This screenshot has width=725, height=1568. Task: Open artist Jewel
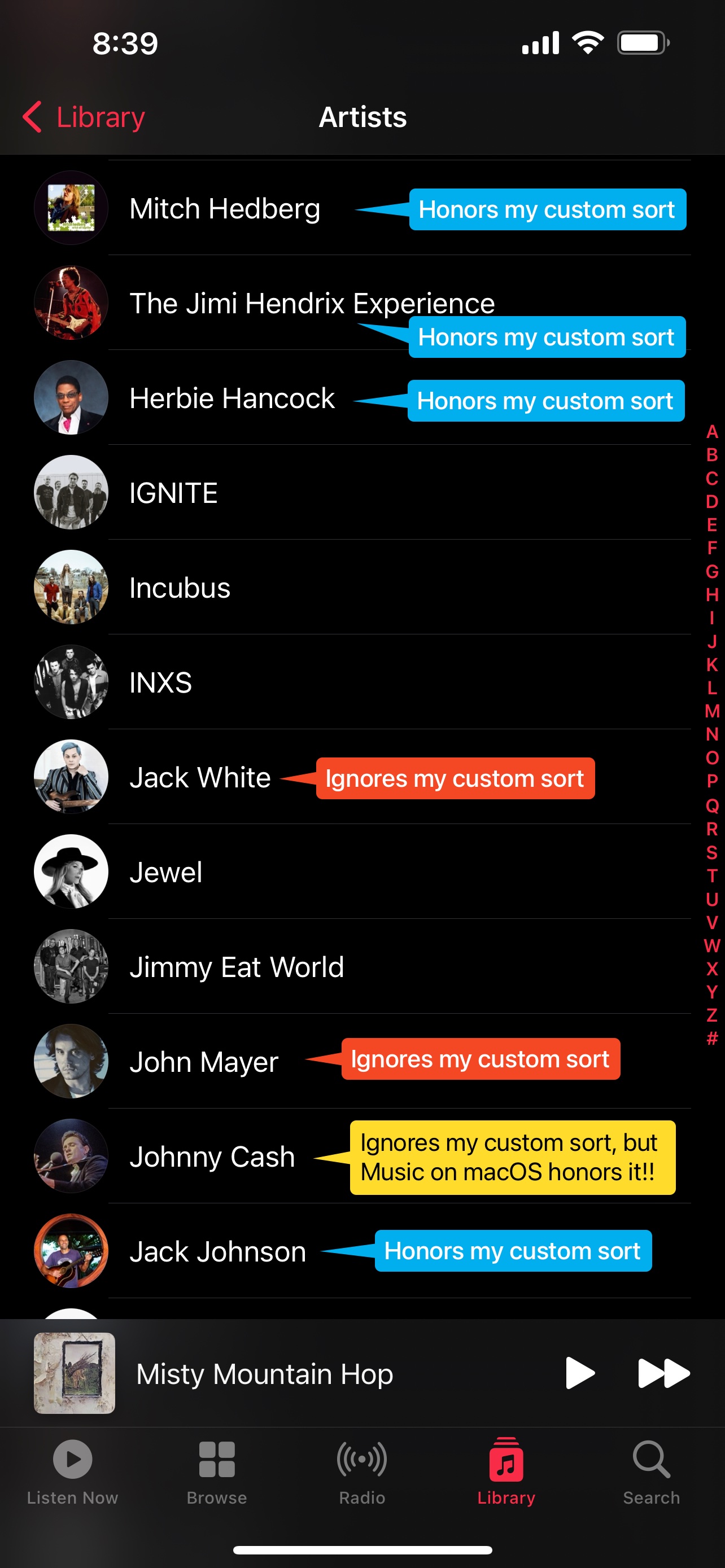[x=165, y=872]
